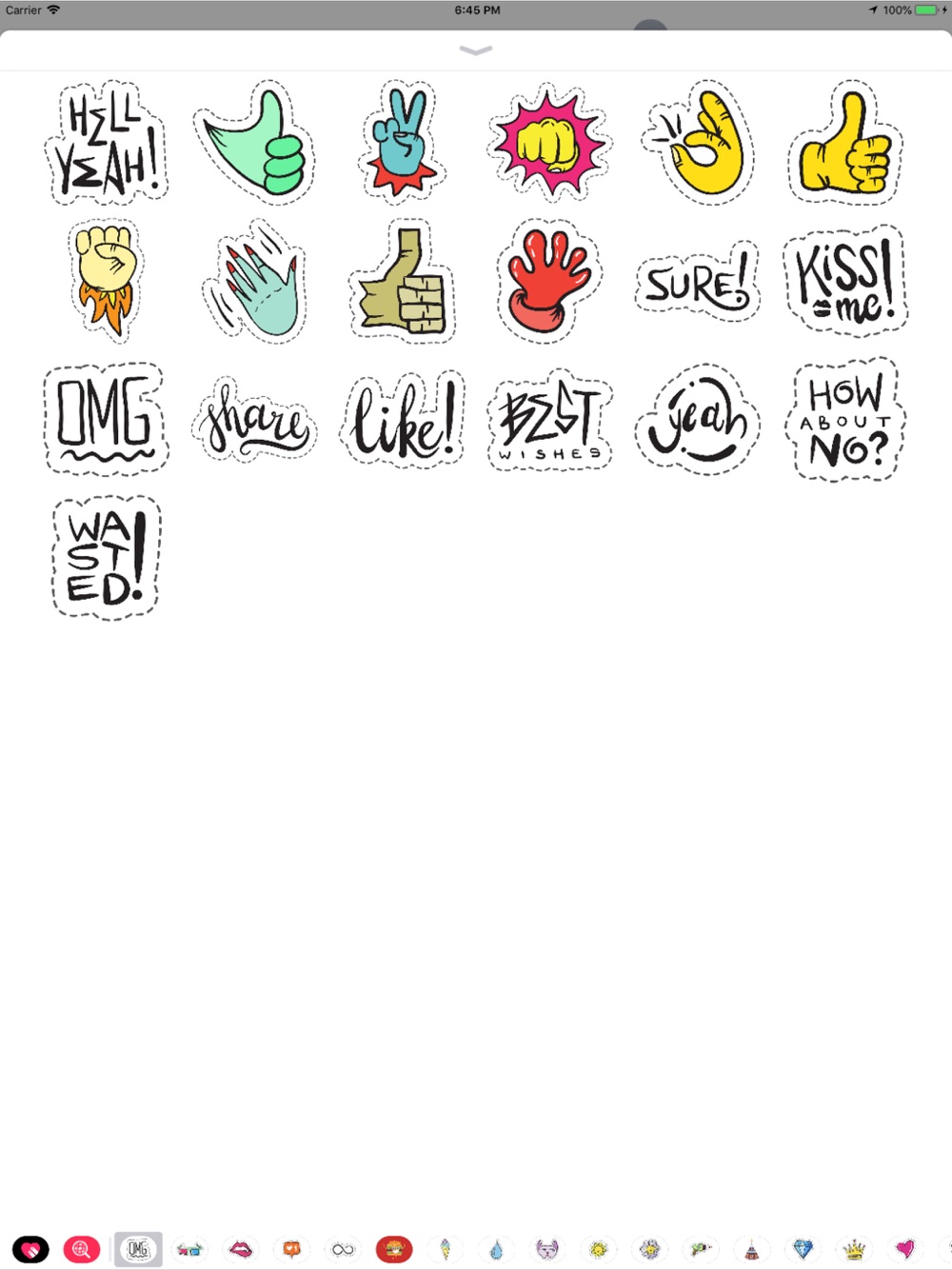The image size is (952, 1270).
Task: Choose the Best Wishes sticker
Action: point(549,420)
